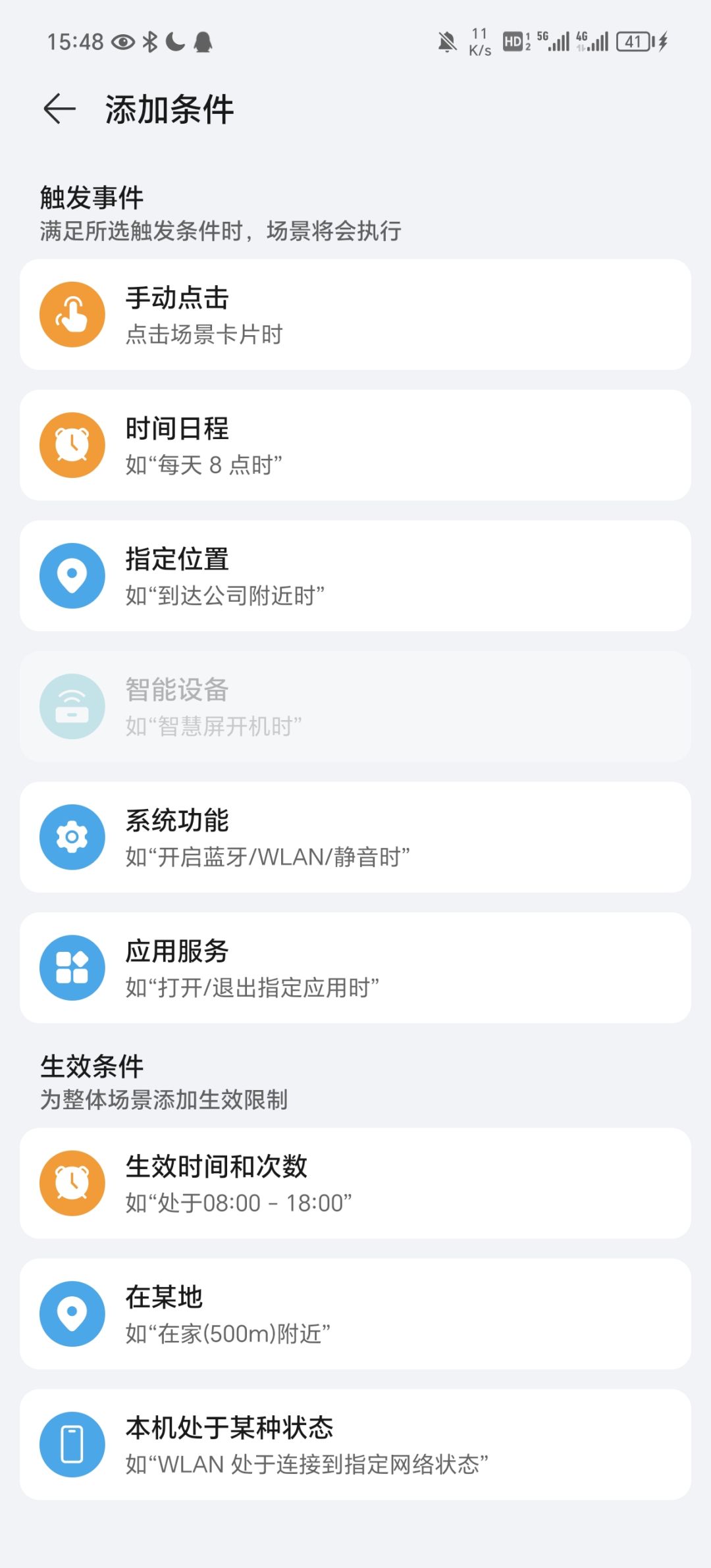
Task: Open the 手动点击 trigger condition
Action: (x=355, y=314)
